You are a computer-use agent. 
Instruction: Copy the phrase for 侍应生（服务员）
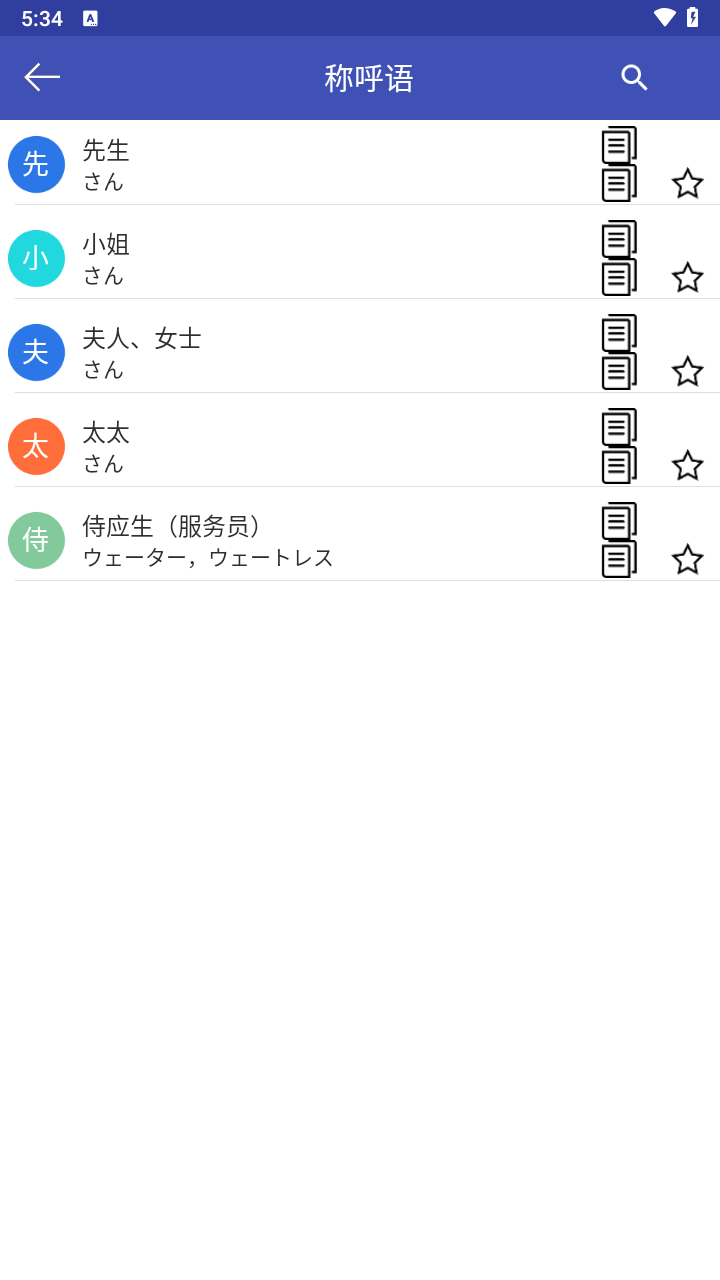tap(617, 540)
